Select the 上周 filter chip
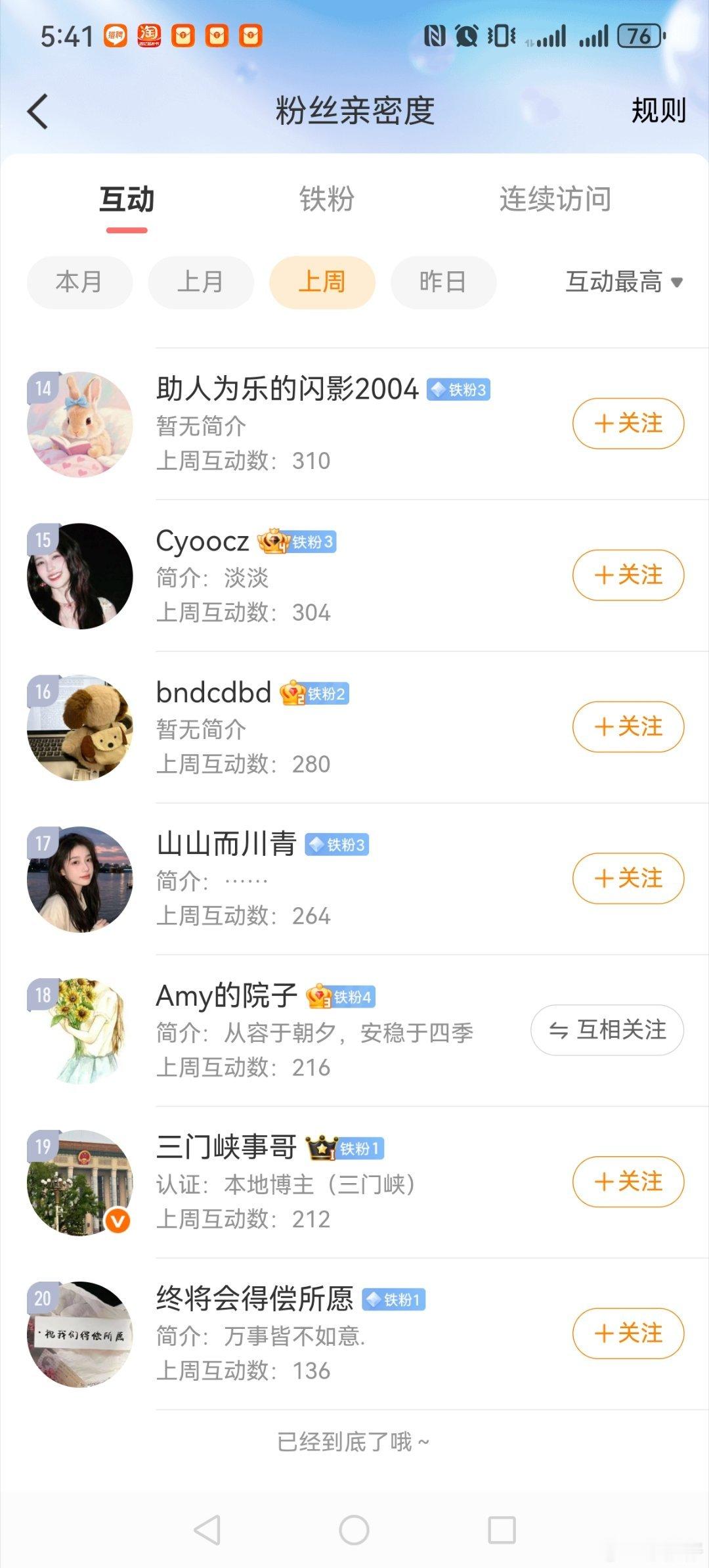Screen dimensions: 709x1568 (x=322, y=282)
